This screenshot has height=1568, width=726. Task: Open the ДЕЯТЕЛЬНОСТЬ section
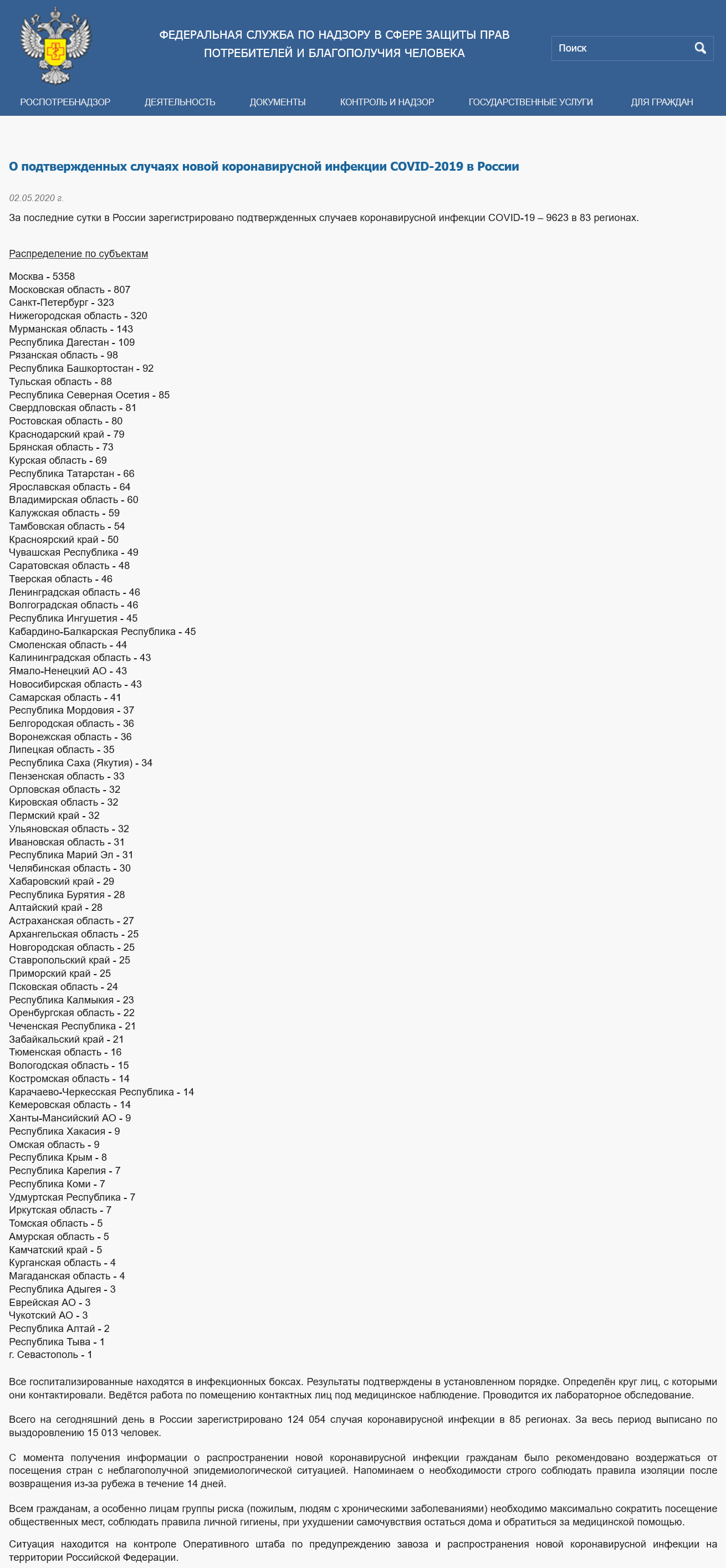tap(180, 103)
